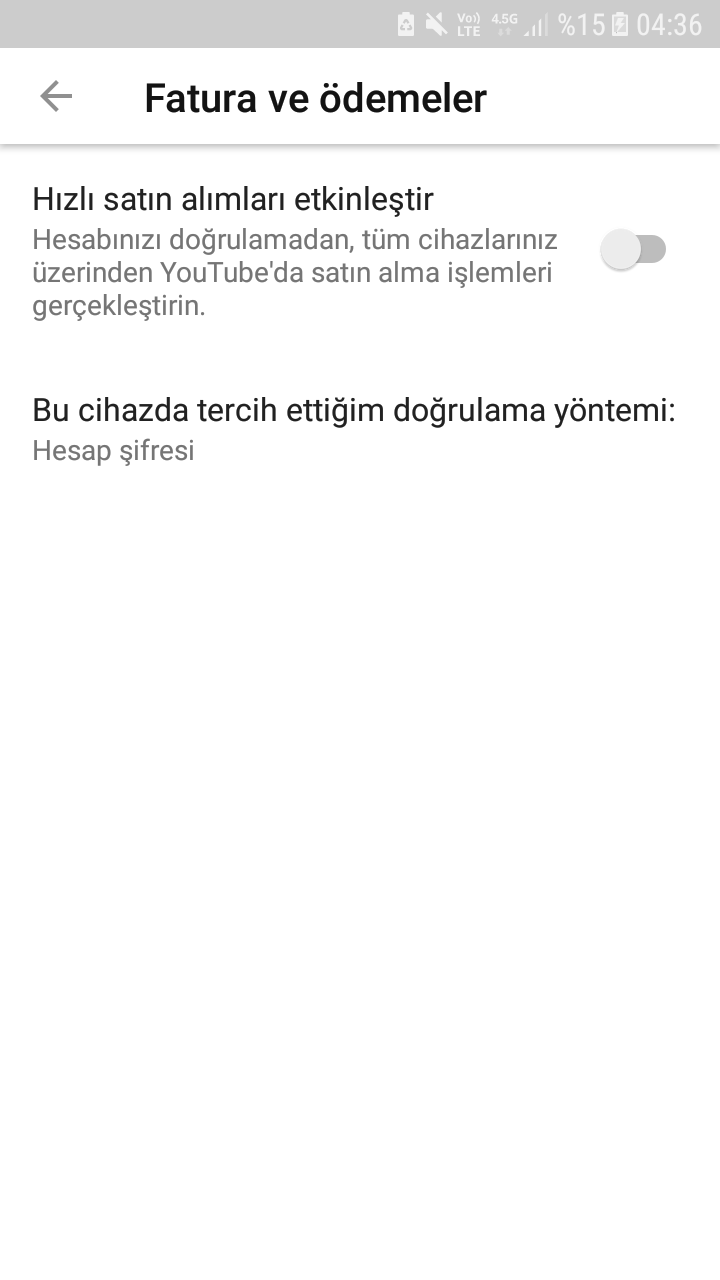Tap the quick purchases description text
Image resolution: width=720 pixels, height=1280 pixels.
[x=290, y=272]
